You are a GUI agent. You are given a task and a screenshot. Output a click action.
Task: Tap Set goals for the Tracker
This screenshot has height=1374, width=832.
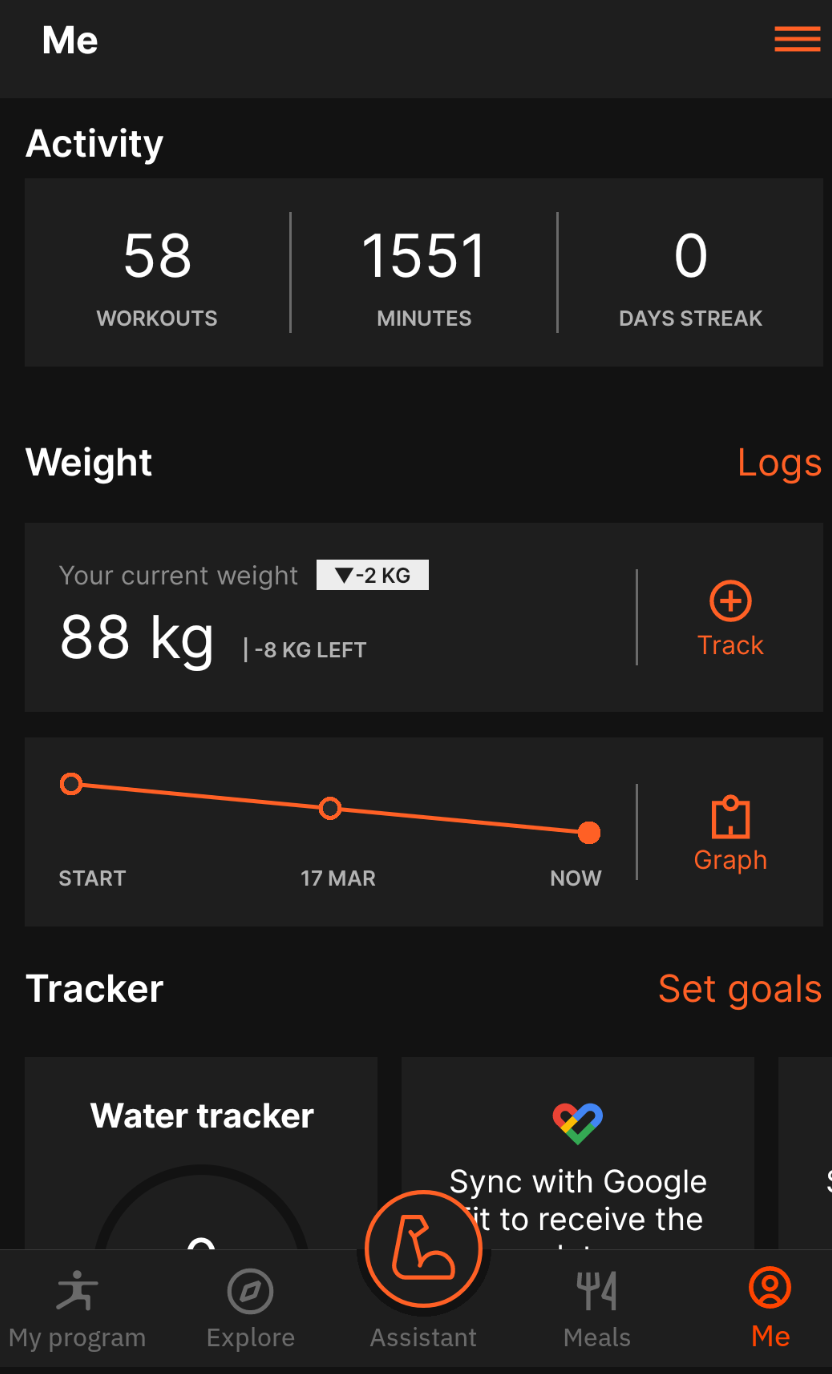741,989
